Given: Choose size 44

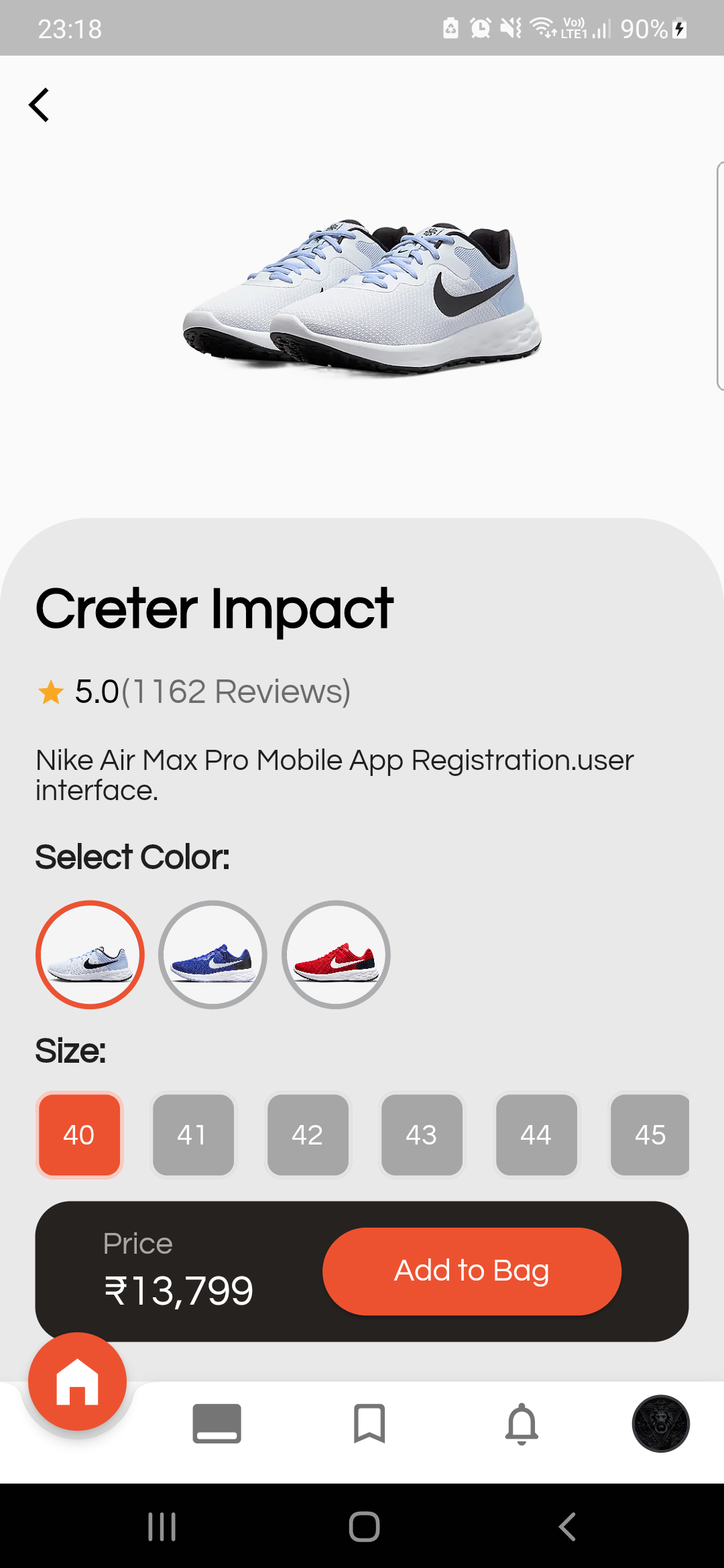Looking at the screenshot, I should click(536, 1134).
